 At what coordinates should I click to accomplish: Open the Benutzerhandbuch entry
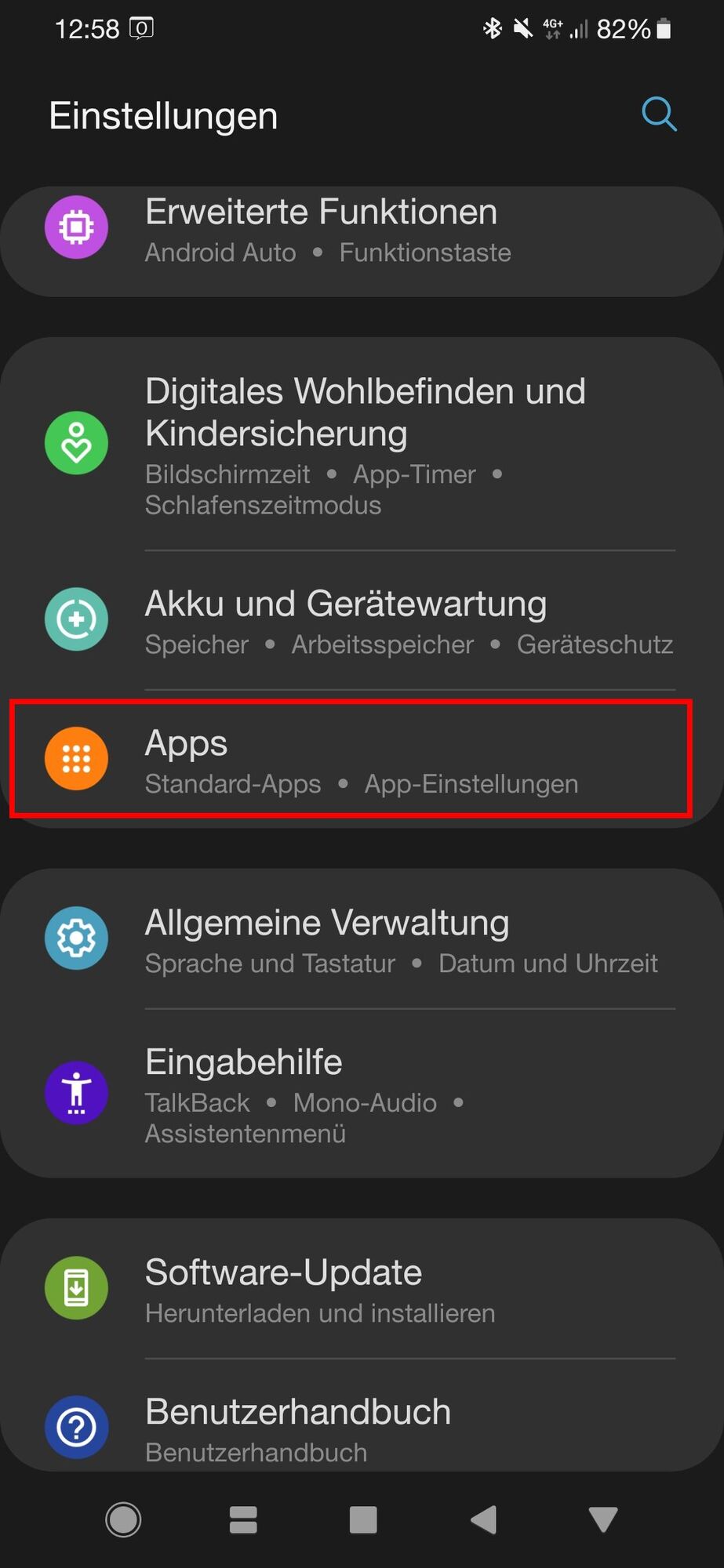click(361, 1427)
